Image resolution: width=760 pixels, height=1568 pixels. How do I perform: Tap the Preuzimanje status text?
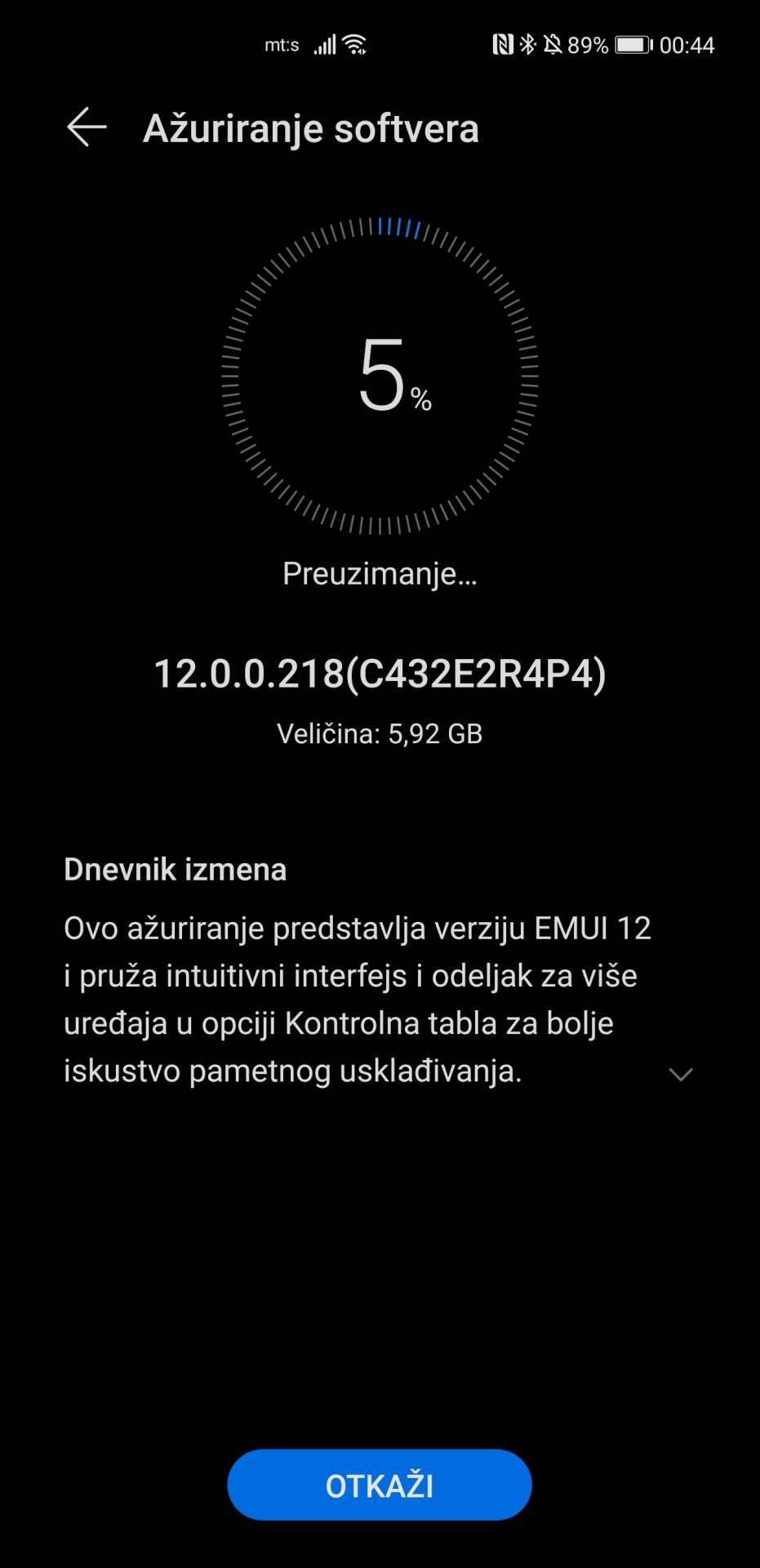380,574
